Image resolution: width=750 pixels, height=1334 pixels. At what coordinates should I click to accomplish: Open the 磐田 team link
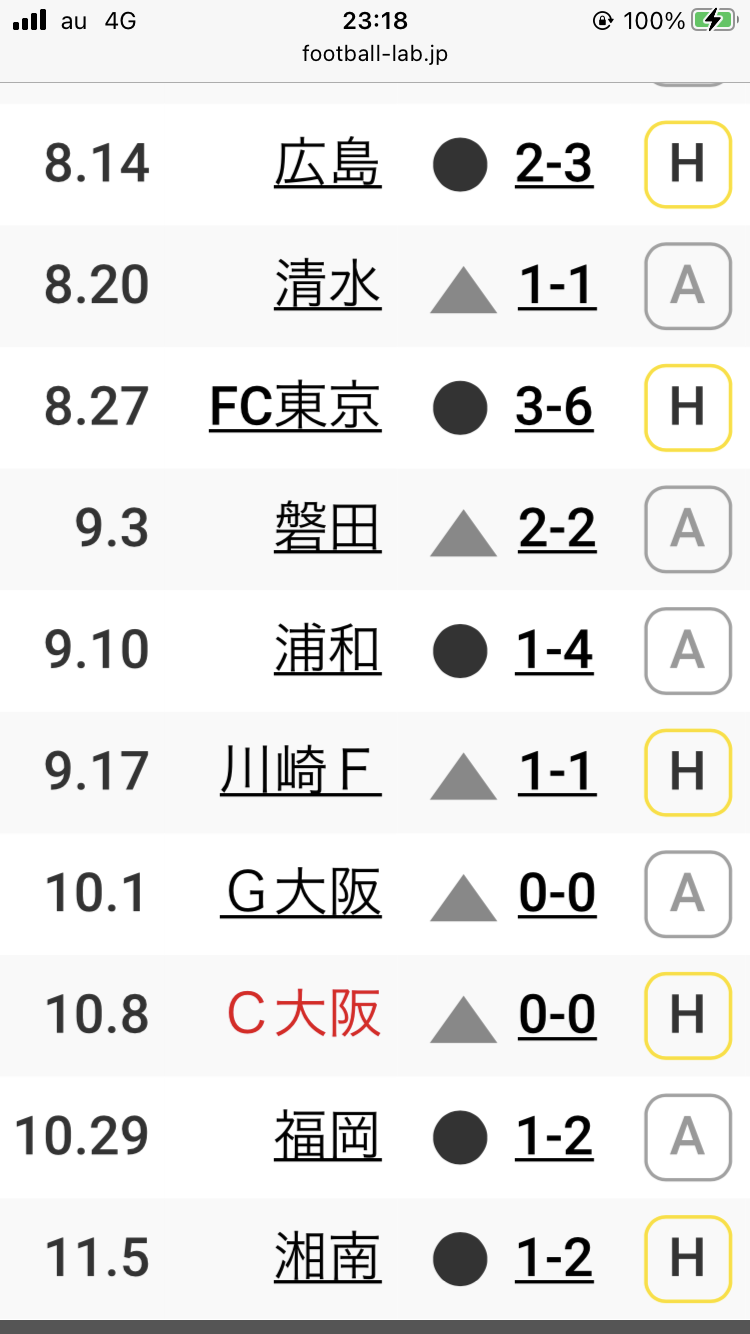[x=327, y=529]
